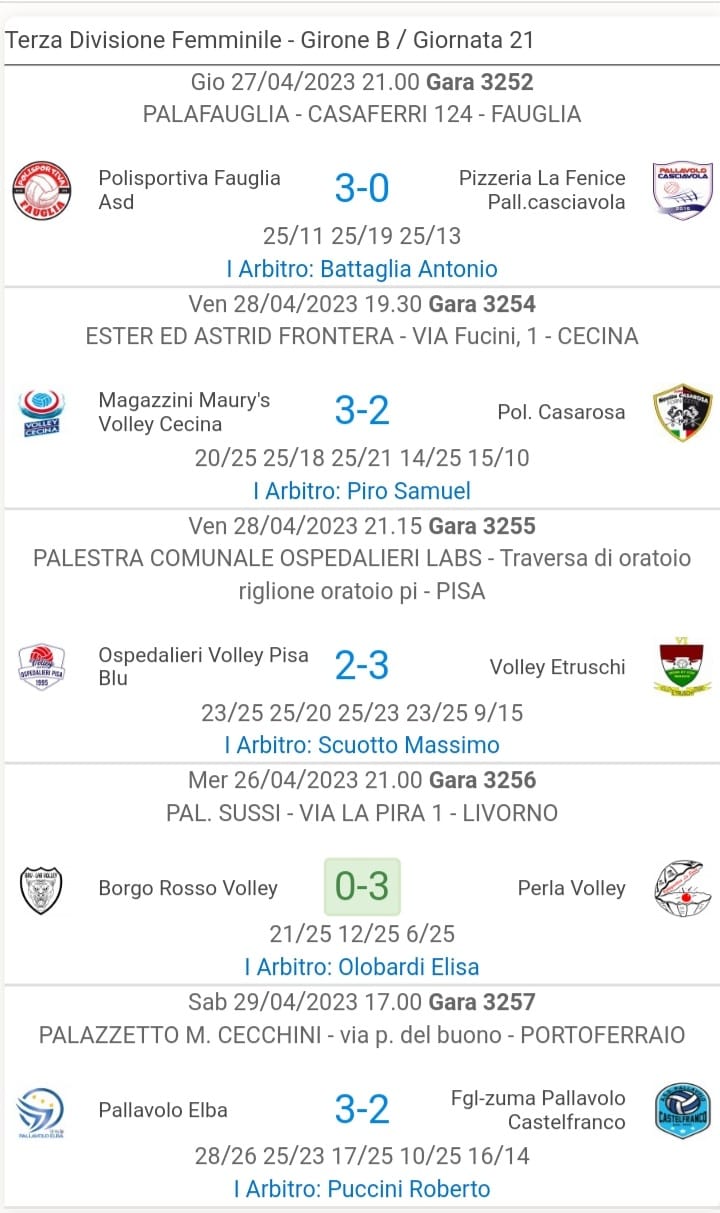Open referee Olobardi Elisa link
720x1213 pixels.
click(x=361, y=967)
